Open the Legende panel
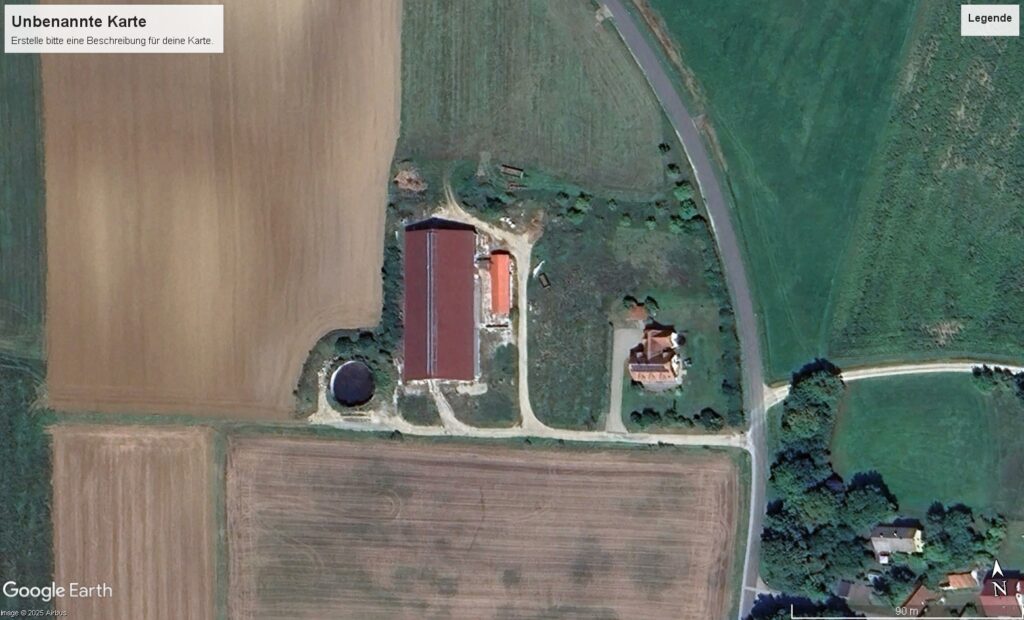The image size is (1024, 620). tap(989, 19)
